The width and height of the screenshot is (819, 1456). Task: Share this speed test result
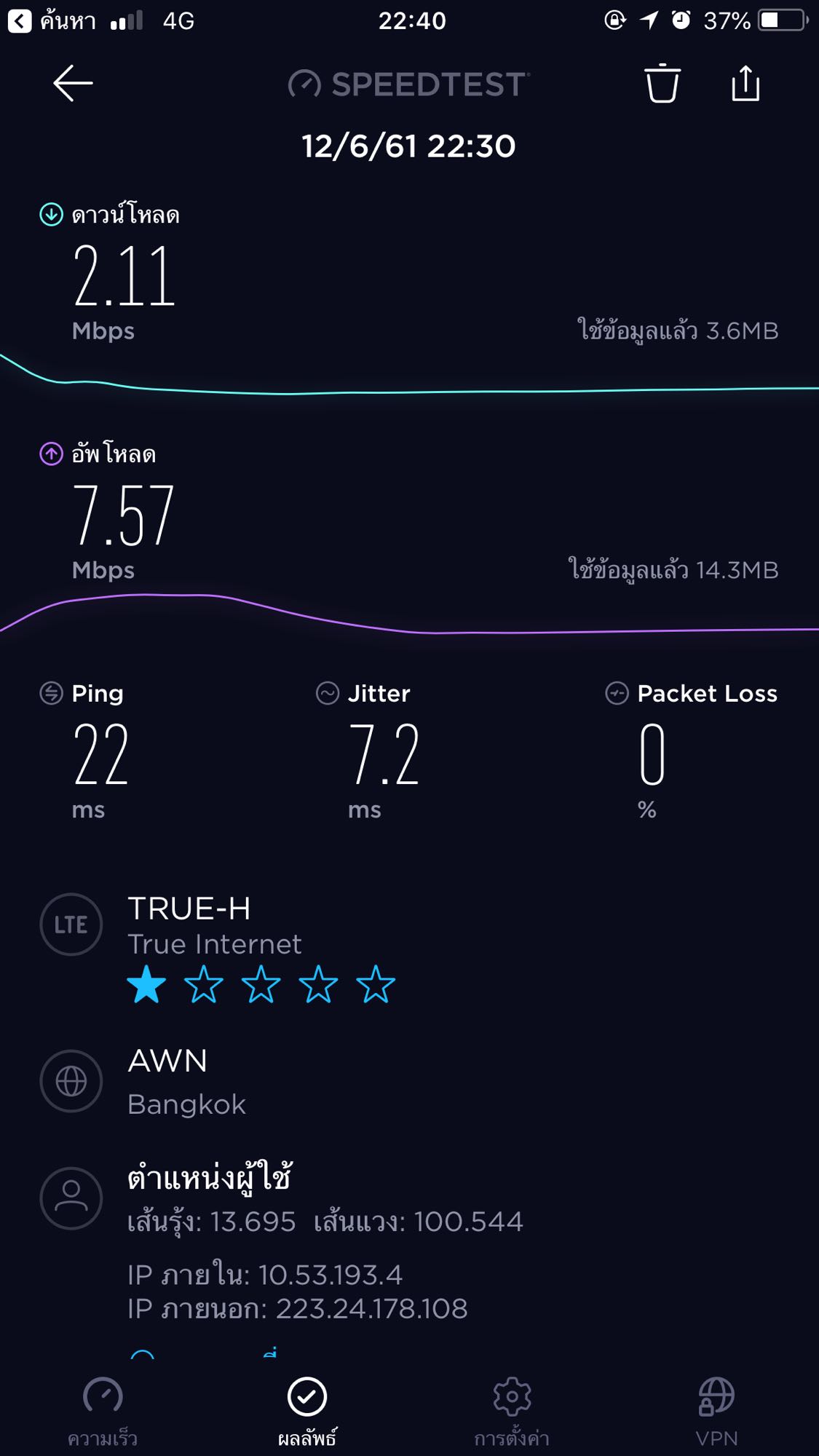pyautogui.click(x=745, y=84)
